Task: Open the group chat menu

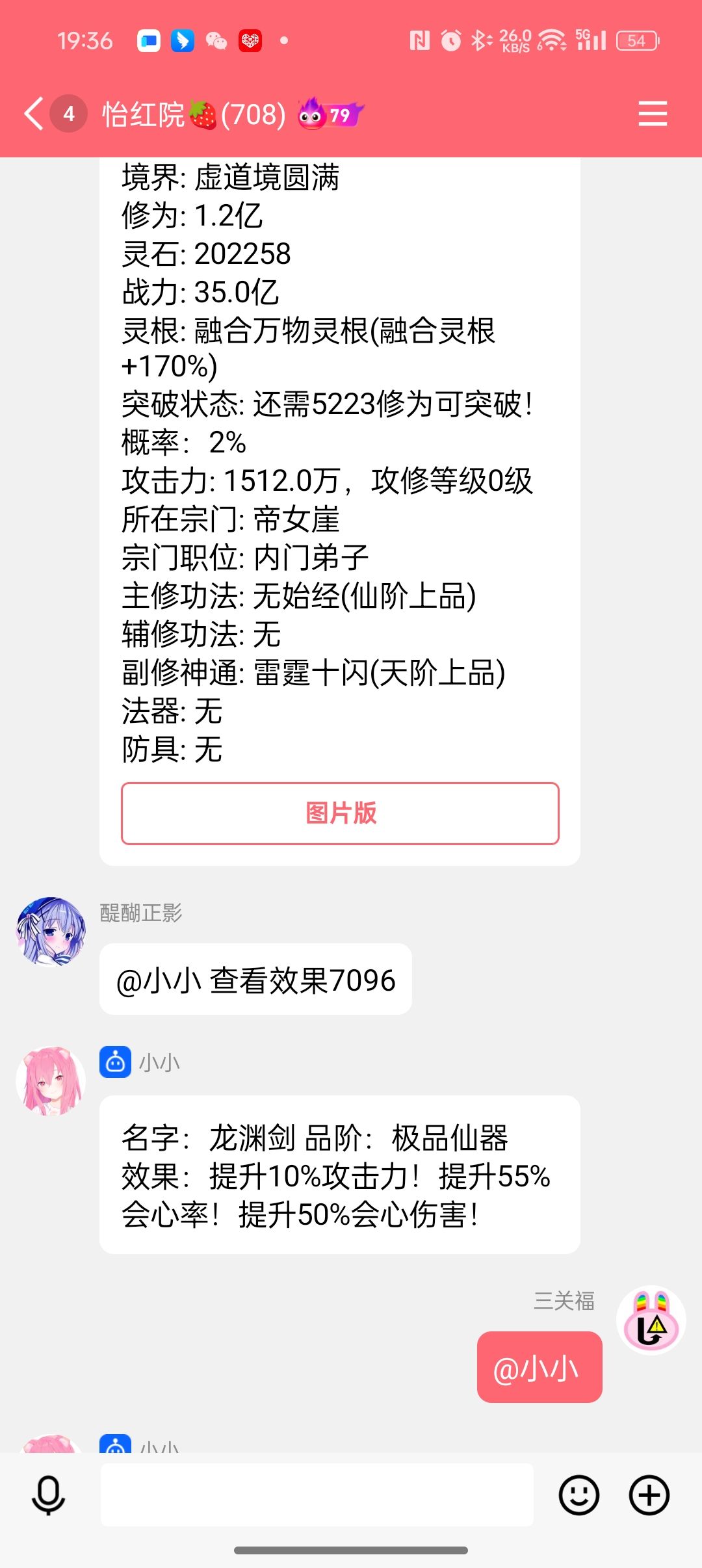Action: tap(653, 114)
